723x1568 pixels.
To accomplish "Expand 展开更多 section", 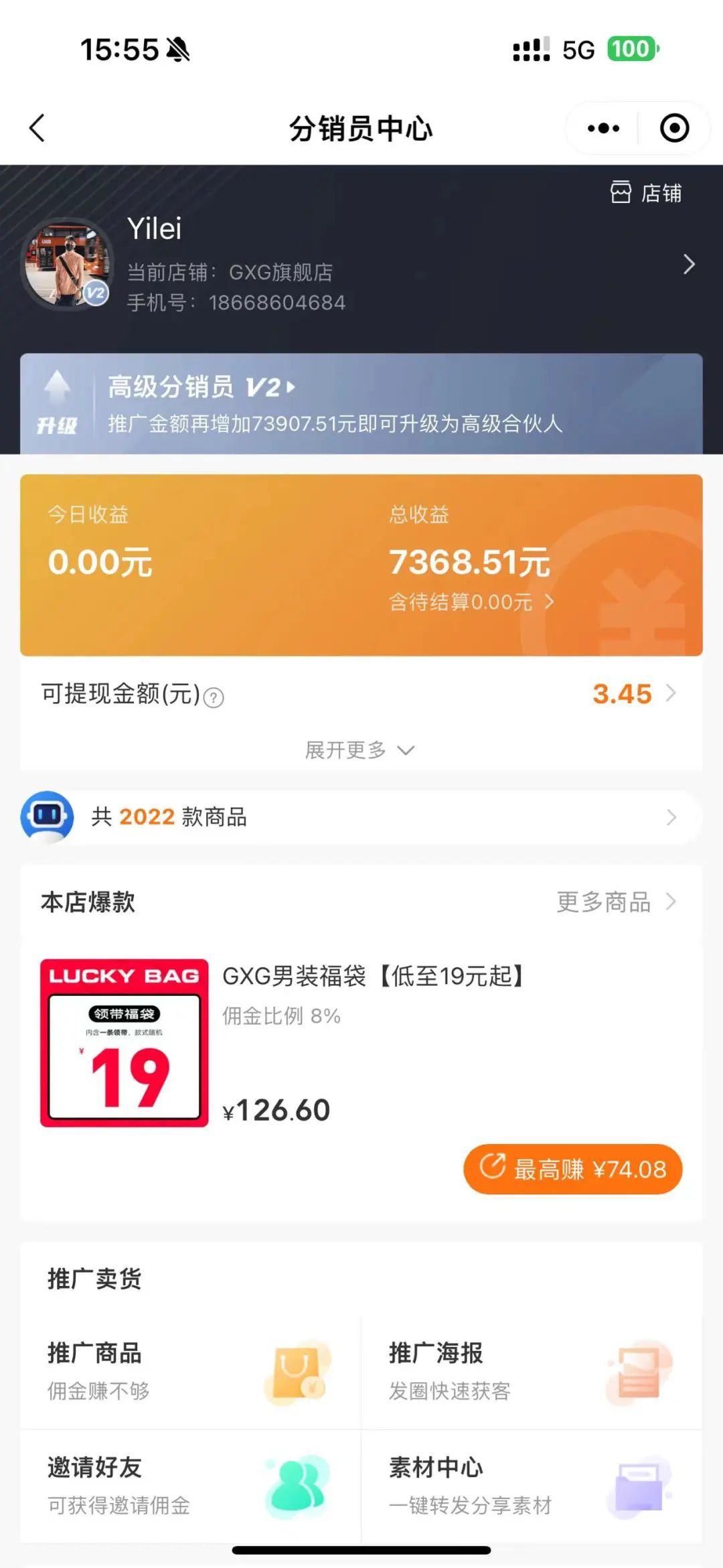I will [360, 750].
